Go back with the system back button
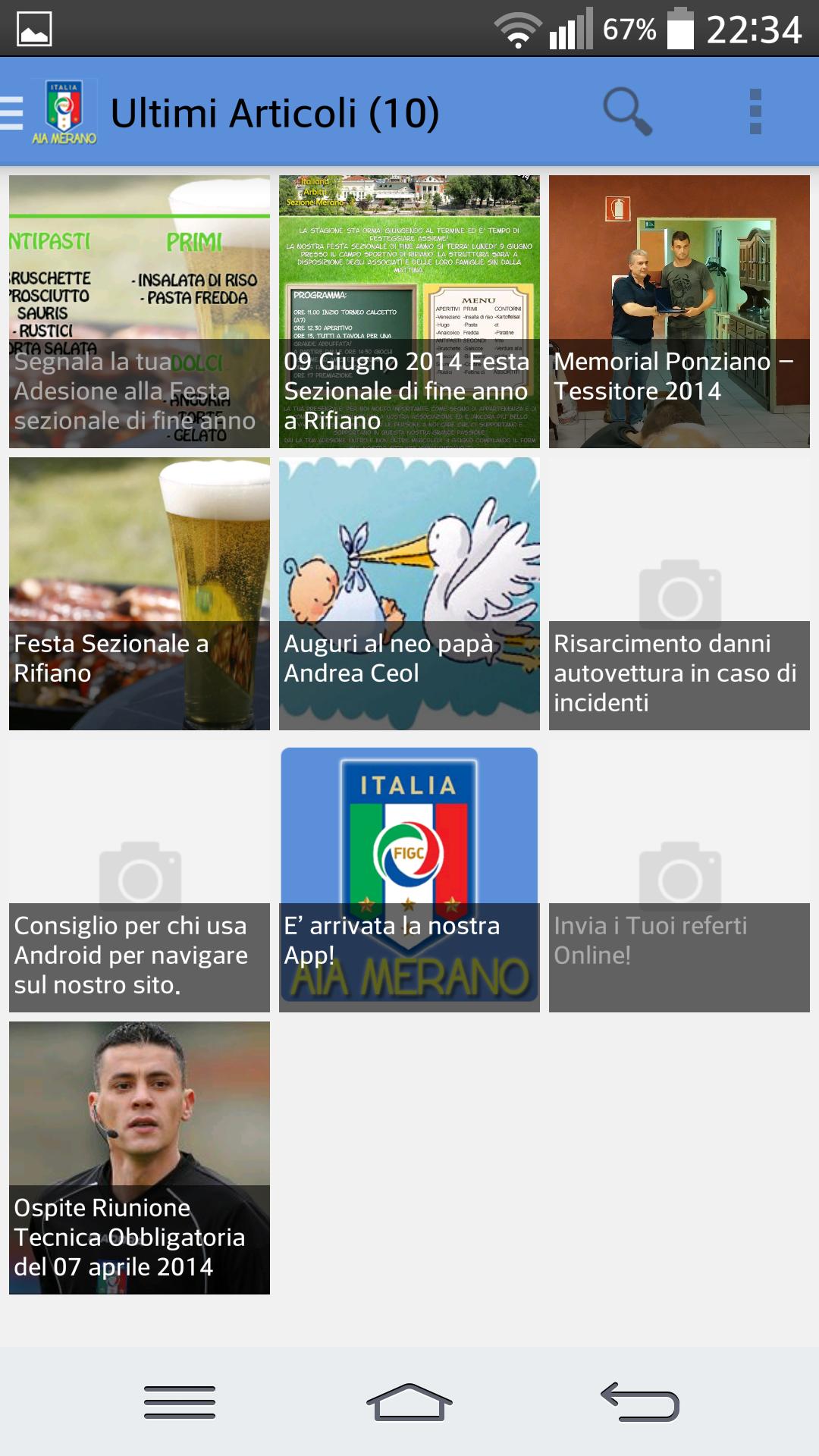Image resolution: width=819 pixels, height=1456 pixels. point(639,1401)
